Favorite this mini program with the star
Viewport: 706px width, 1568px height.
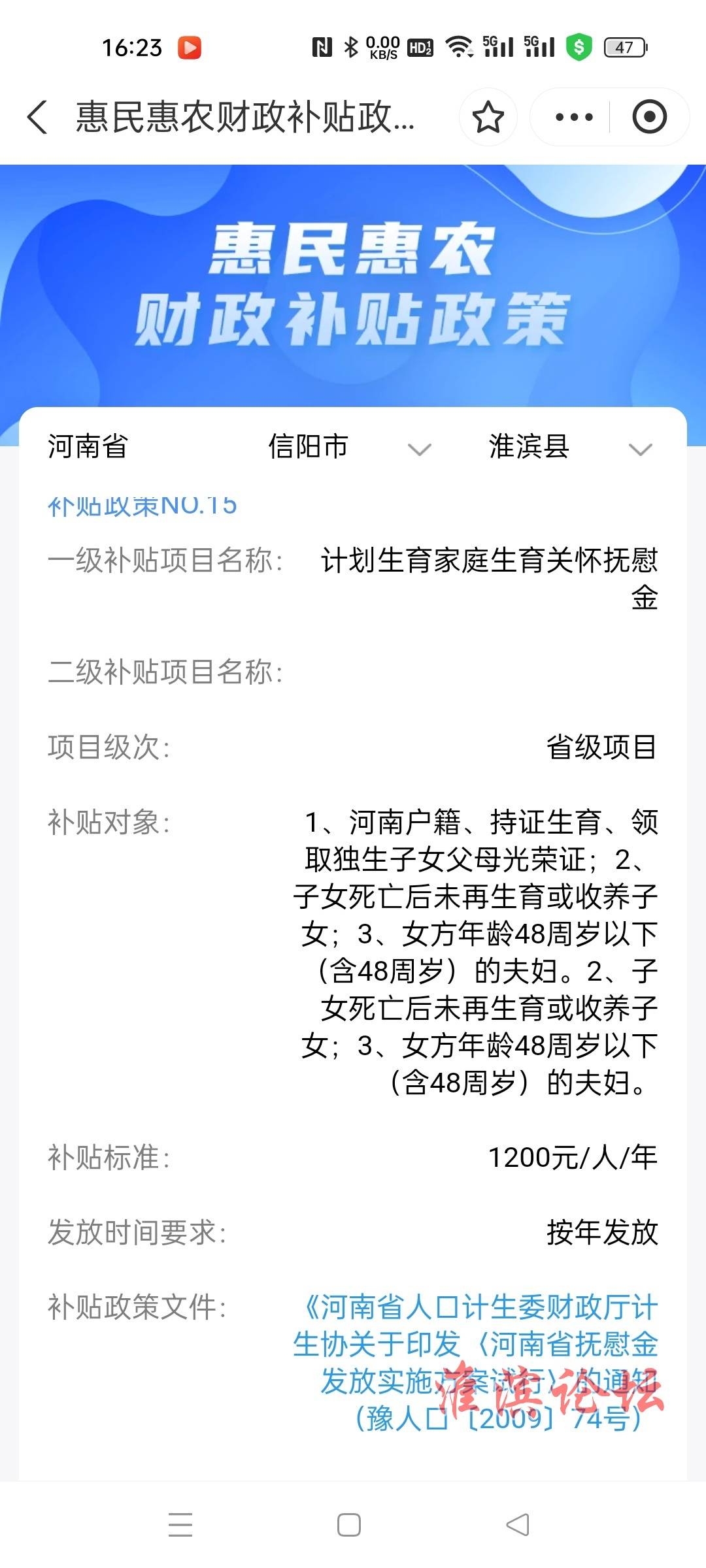pos(488,118)
